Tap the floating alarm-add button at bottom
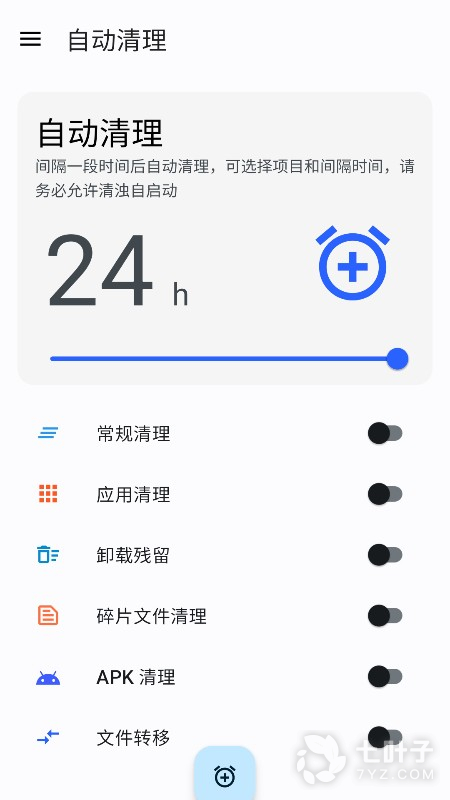The height and width of the screenshot is (800, 450). point(224,773)
